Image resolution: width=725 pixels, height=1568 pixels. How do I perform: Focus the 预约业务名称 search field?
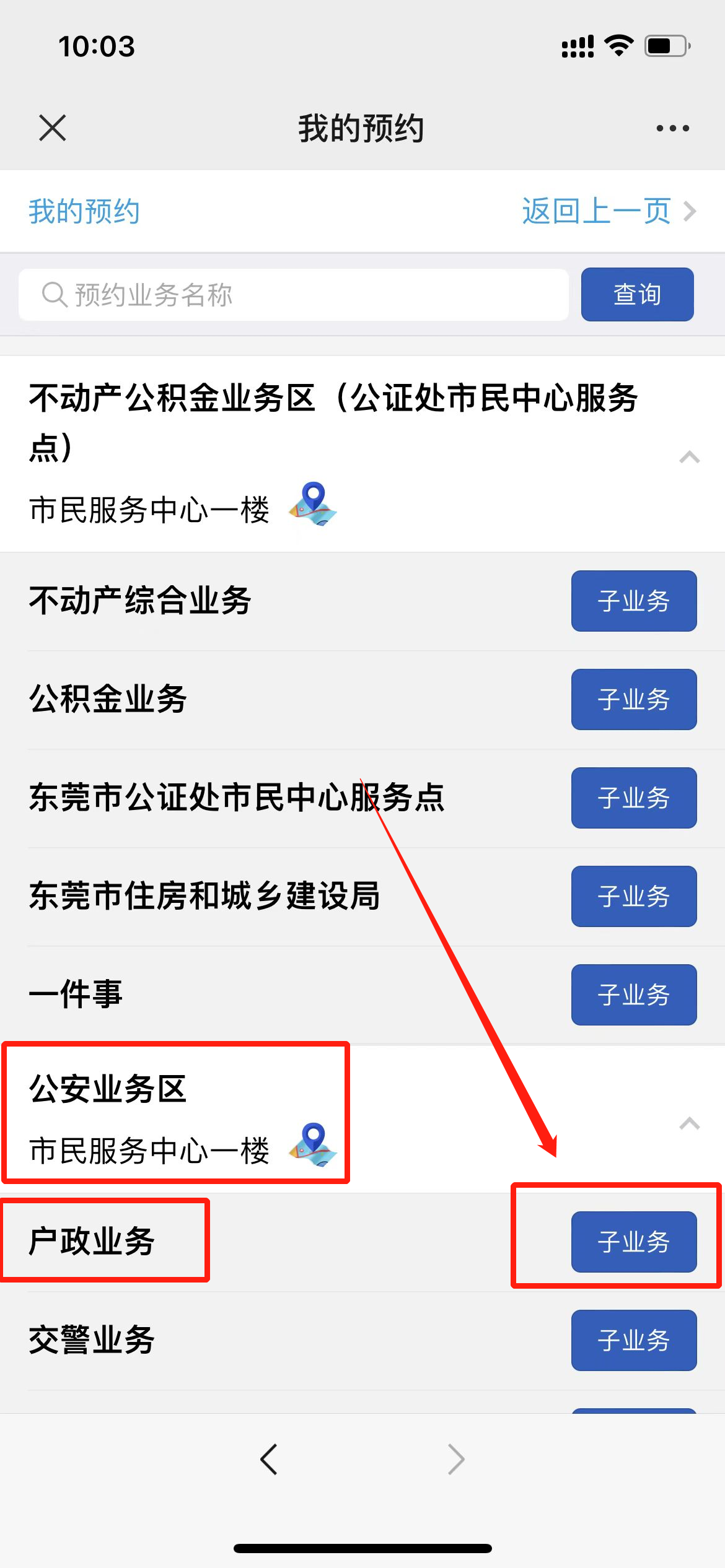pos(294,295)
